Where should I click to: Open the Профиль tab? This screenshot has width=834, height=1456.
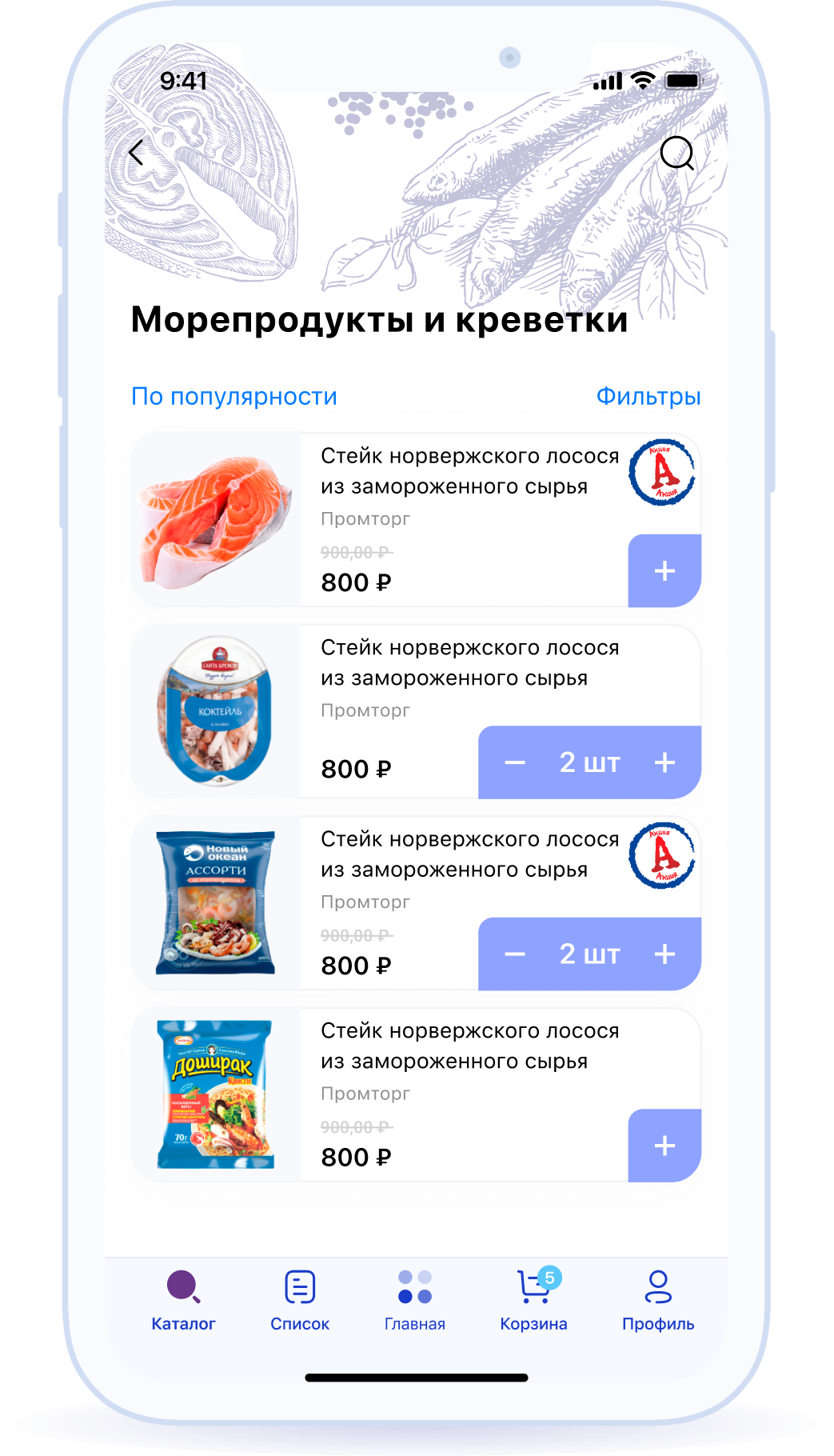pyautogui.click(x=658, y=1301)
